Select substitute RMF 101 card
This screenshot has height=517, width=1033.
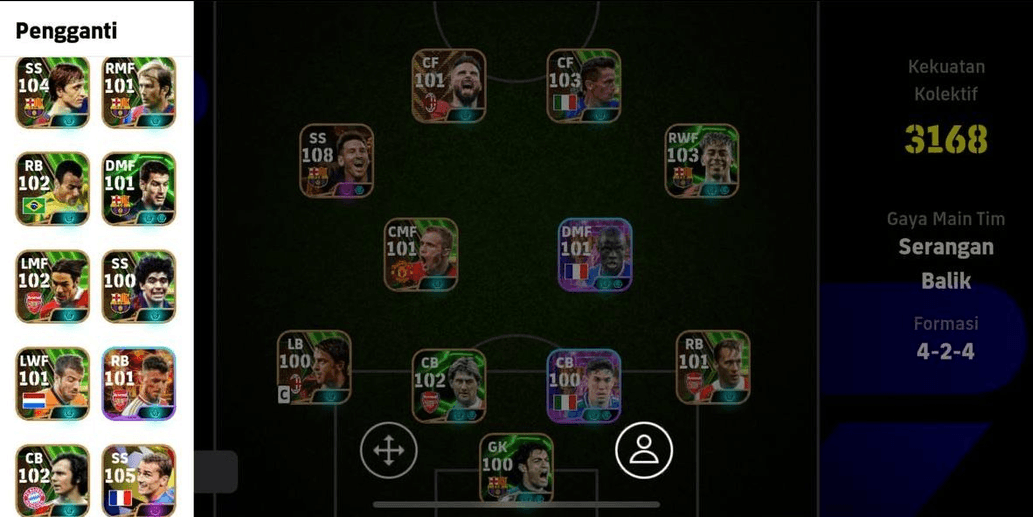(139, 92)
